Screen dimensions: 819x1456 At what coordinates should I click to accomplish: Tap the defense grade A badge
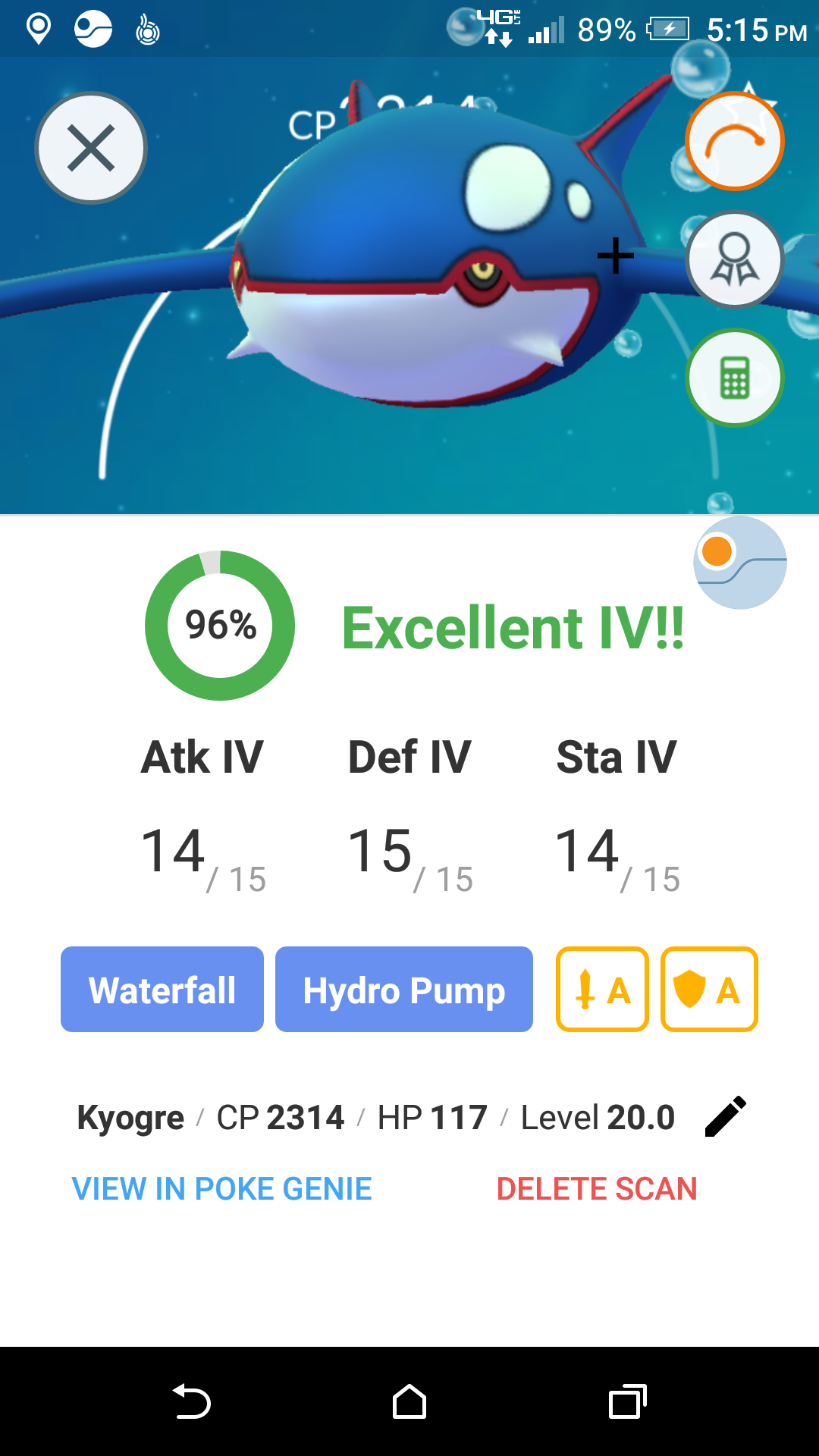tap(709, 989)
